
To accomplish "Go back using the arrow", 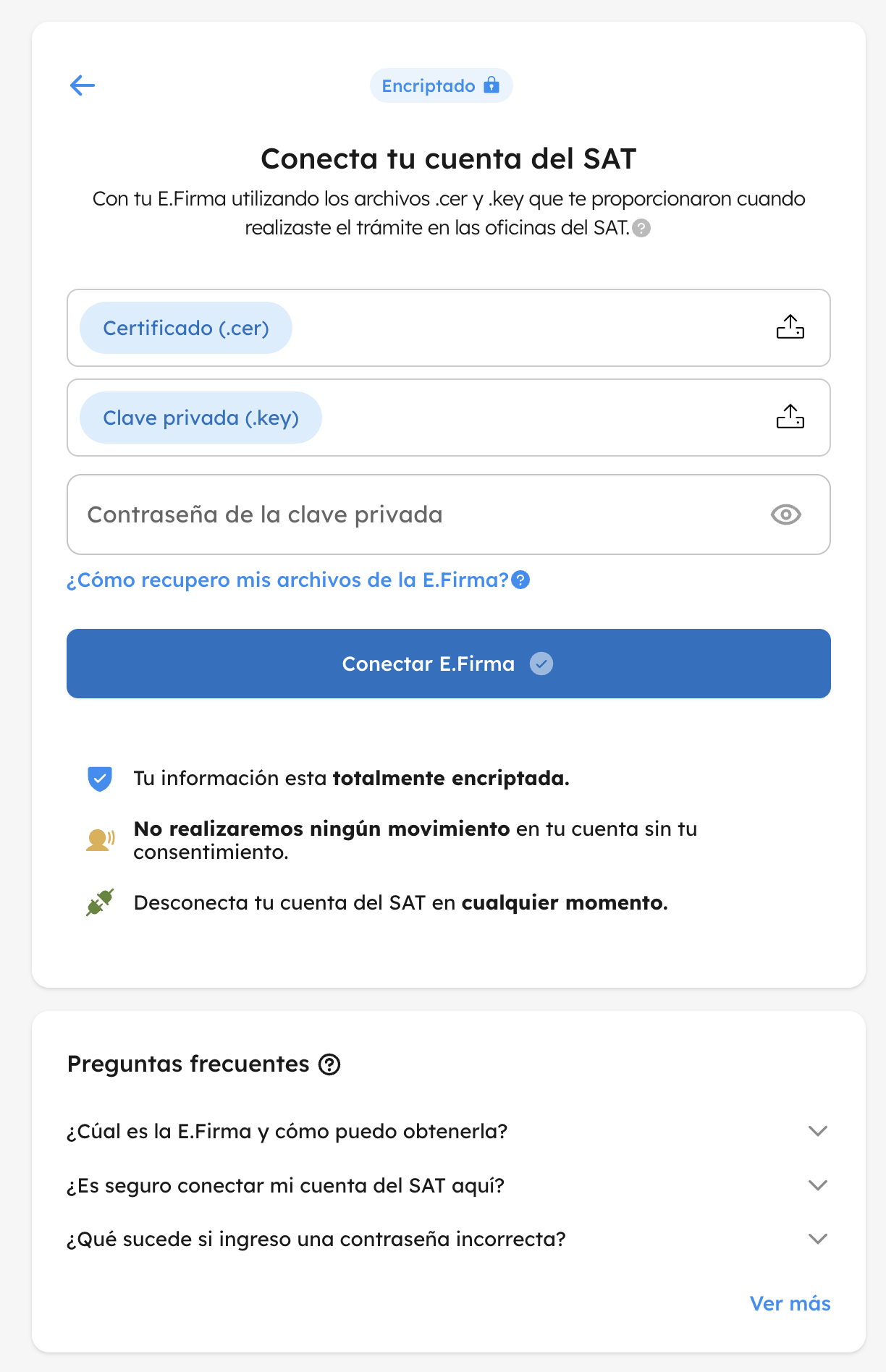I will tap(83, 85).
